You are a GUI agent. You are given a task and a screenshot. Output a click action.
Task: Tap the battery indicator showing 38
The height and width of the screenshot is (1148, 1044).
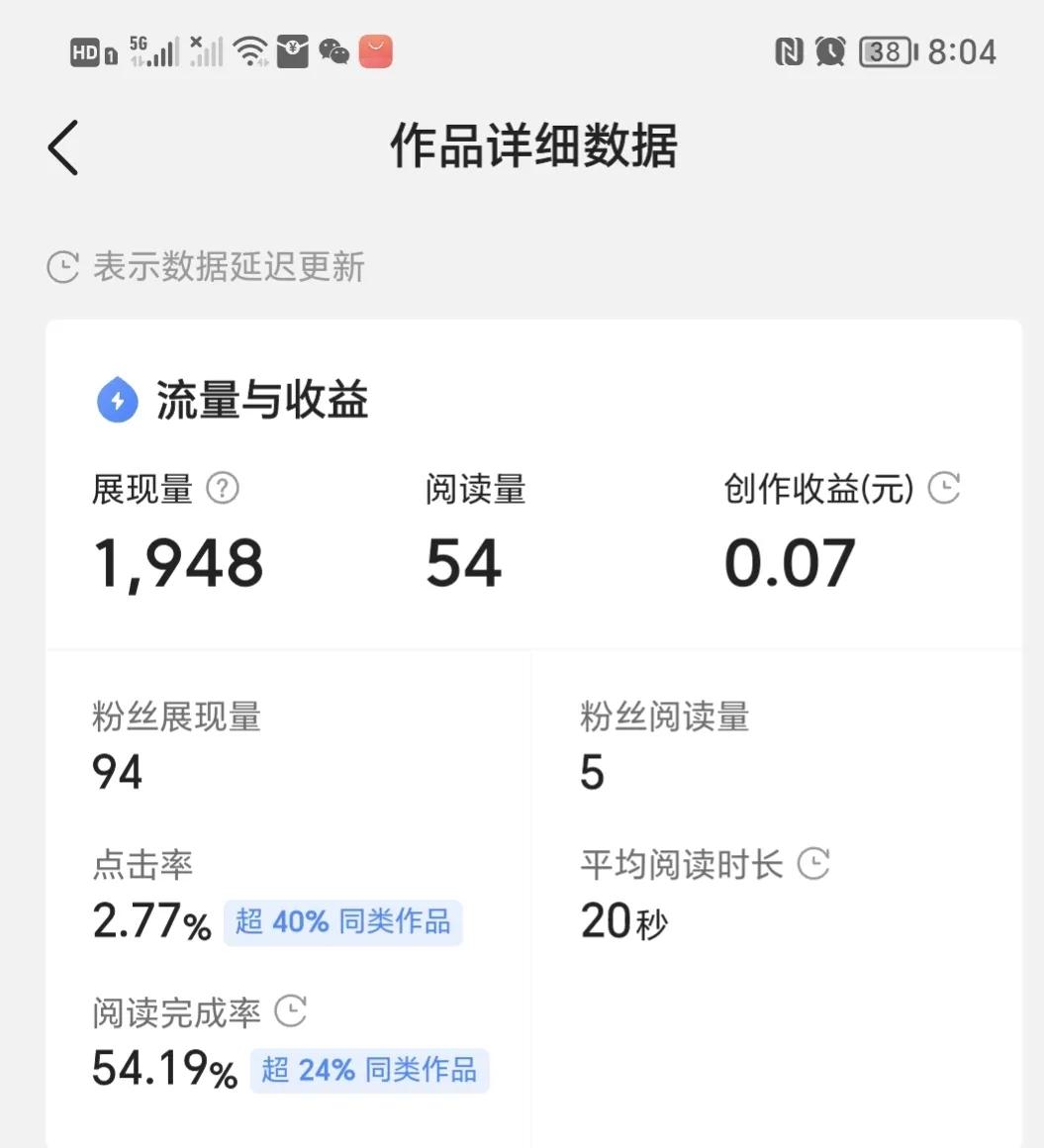[x=884, y=50]
